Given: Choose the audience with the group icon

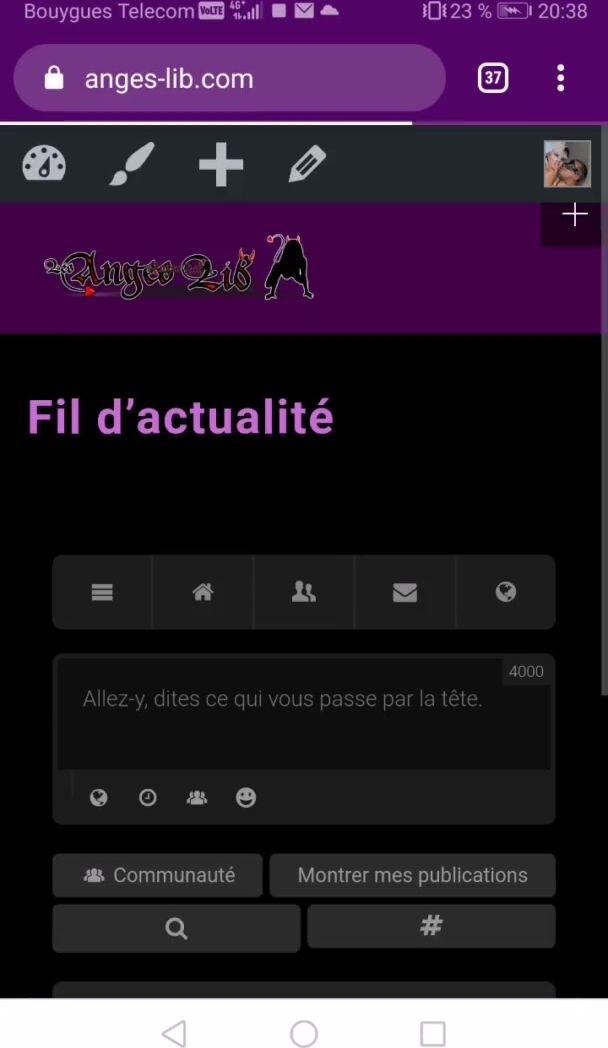Looking at the screenshot, I should click(x=197, y=797).
